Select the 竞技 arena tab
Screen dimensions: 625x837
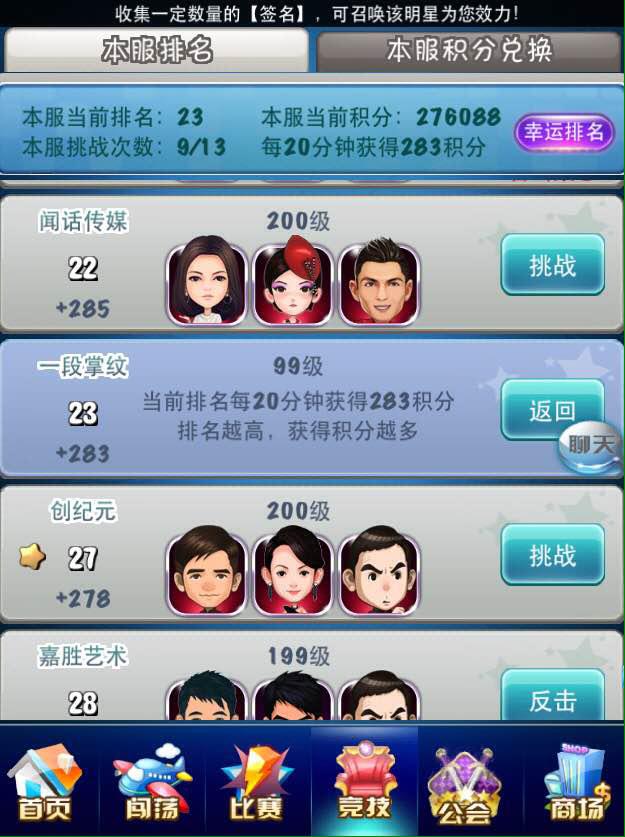tap(364, 784)
